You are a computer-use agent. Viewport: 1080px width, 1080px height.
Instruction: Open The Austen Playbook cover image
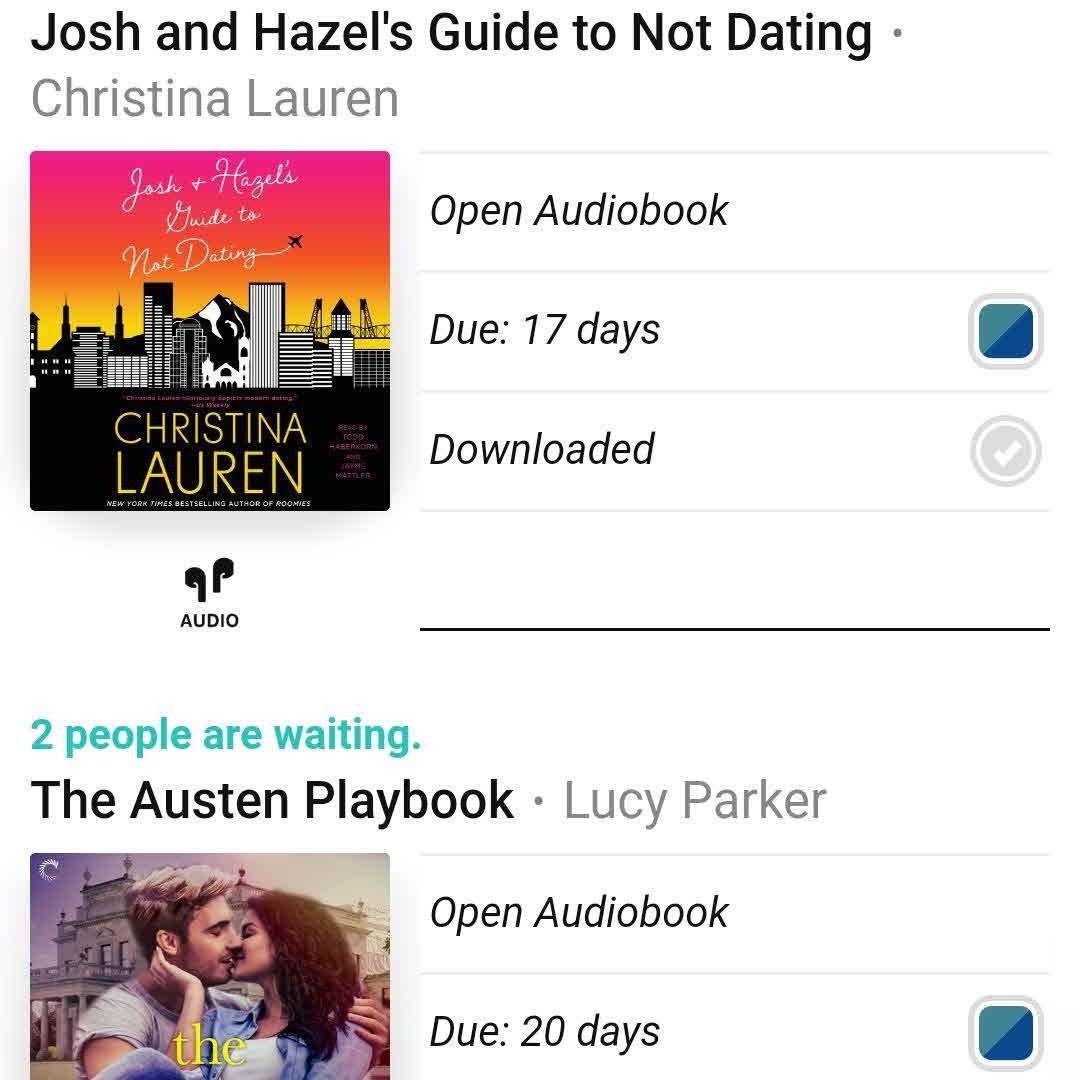(210, 966)
